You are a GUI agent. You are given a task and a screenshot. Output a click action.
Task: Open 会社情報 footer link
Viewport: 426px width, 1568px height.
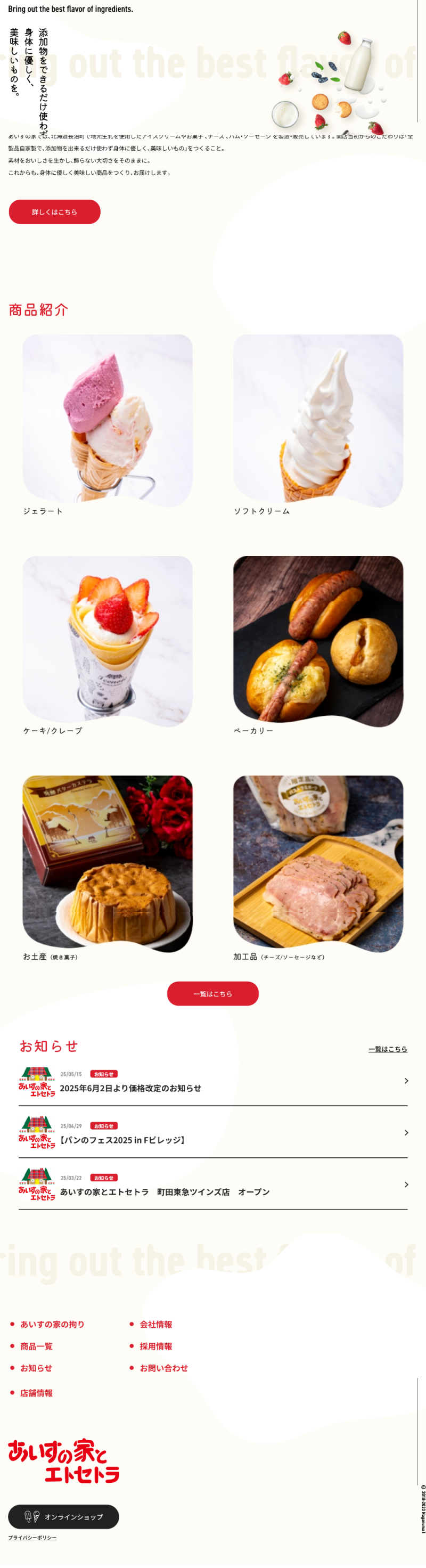click(x=156, y=1324)
